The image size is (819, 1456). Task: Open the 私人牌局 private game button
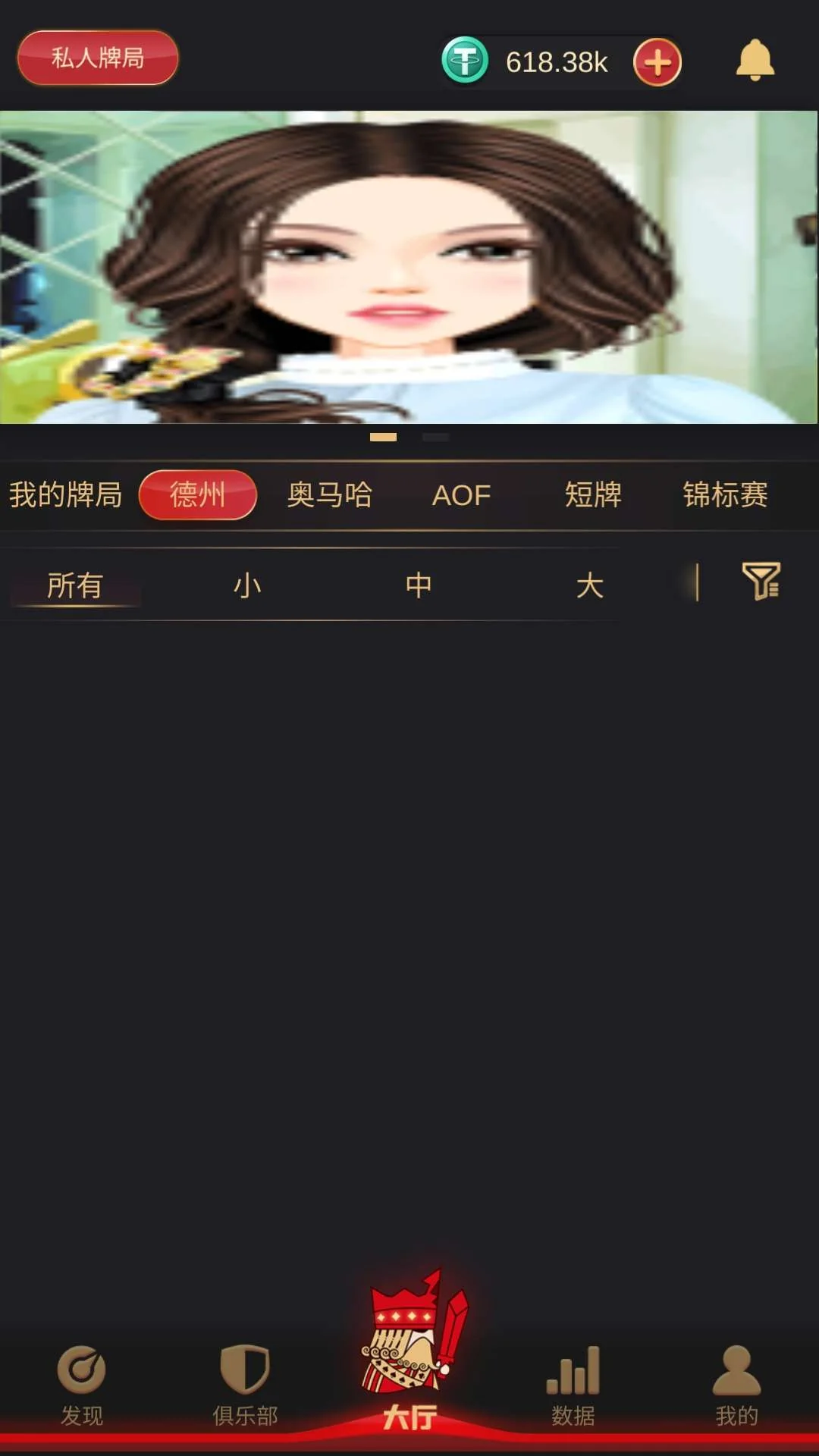point(97,58)
